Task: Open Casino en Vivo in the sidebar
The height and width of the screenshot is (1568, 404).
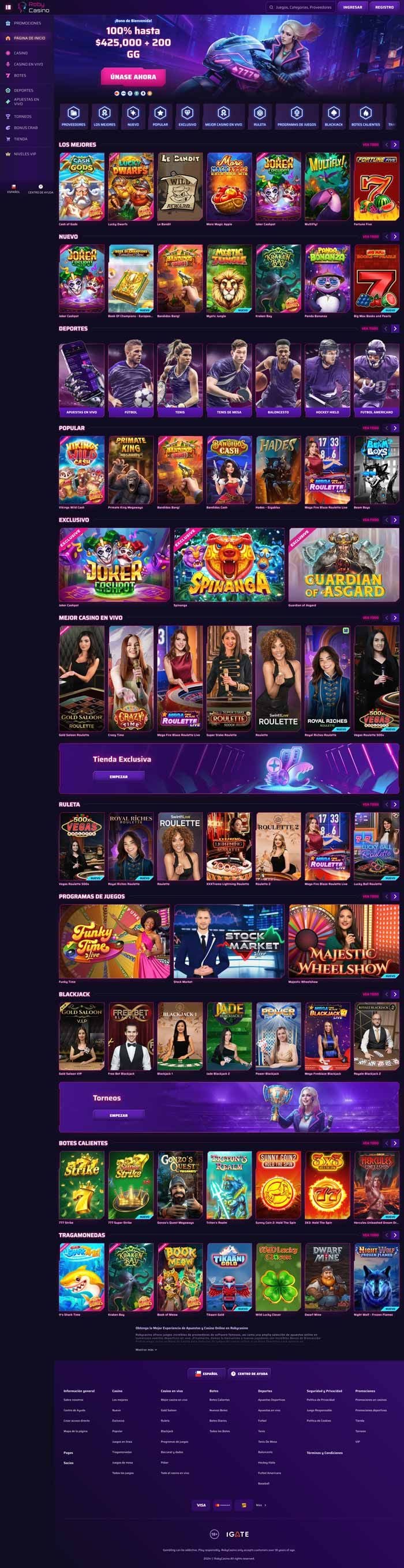Action: (28, 64)
